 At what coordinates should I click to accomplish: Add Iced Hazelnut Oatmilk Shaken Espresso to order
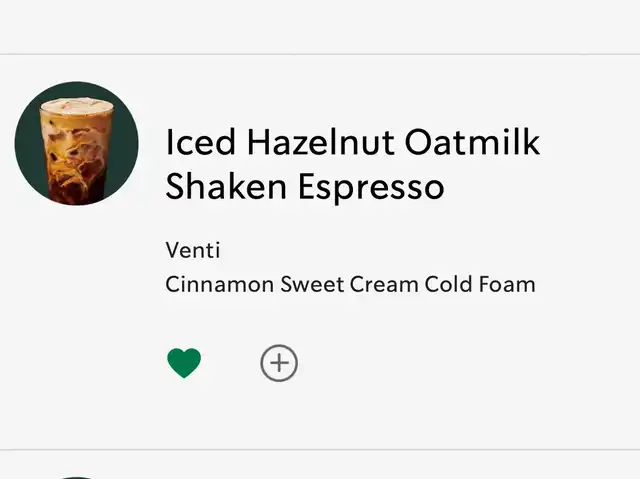[279, 363]
